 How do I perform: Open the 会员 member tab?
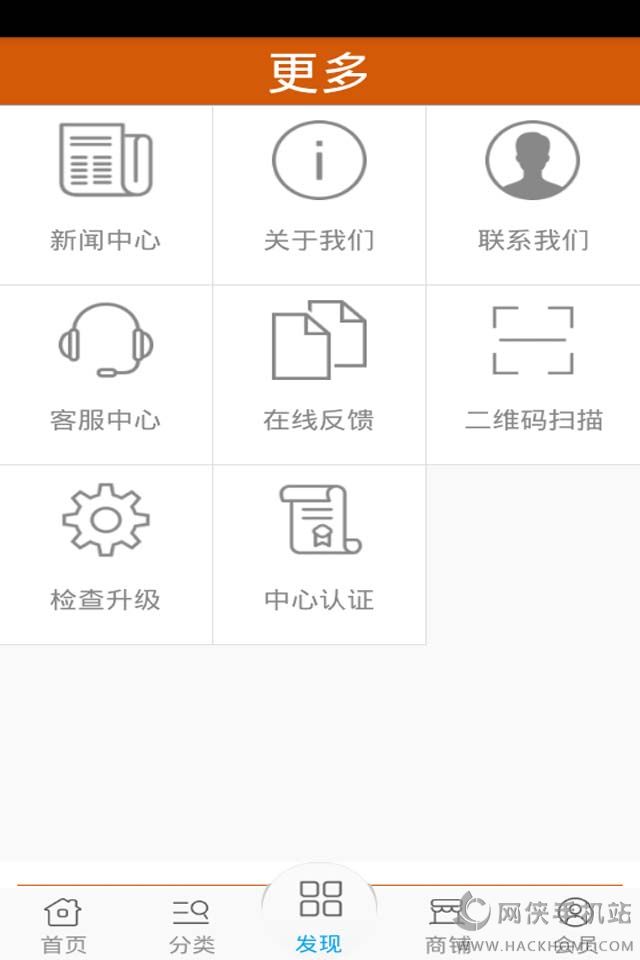[x=575, y=925]
